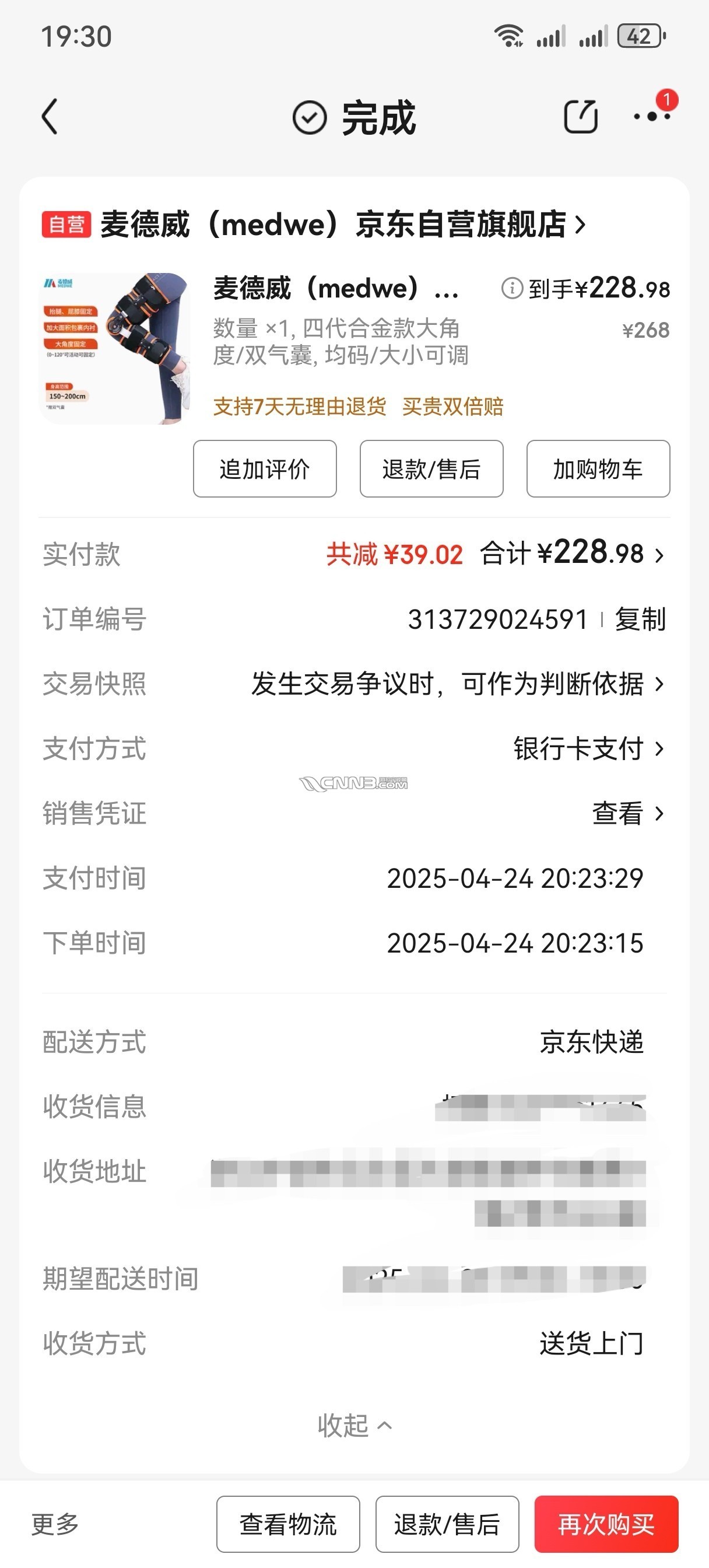Tap 退款/售后 under the product
This screenshot has width=709, height=1568.
pos(431,470)
